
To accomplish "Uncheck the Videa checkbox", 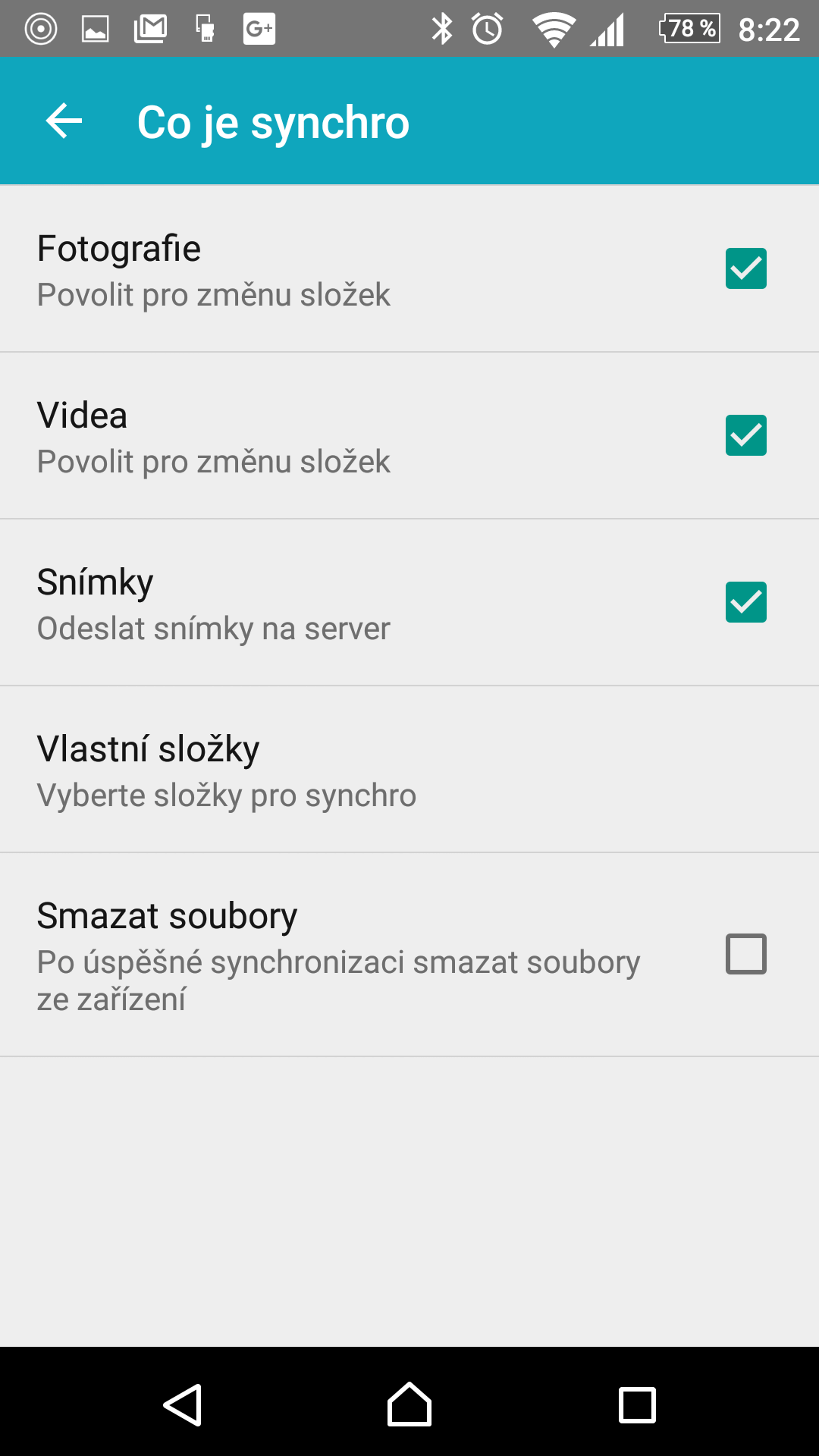I will (x=745, y=435).
